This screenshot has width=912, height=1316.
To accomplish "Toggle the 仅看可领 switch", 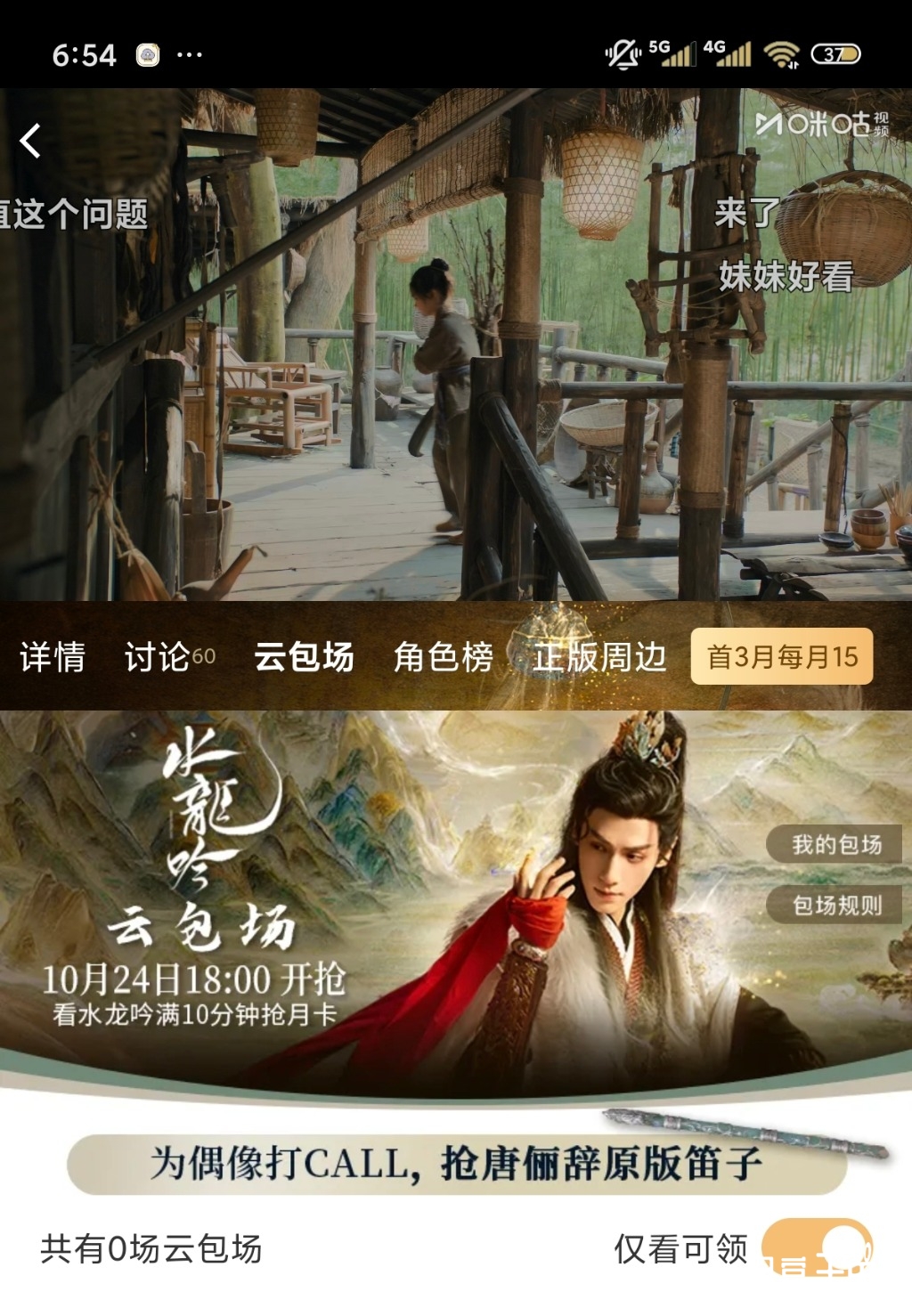I will (818, 1248).
